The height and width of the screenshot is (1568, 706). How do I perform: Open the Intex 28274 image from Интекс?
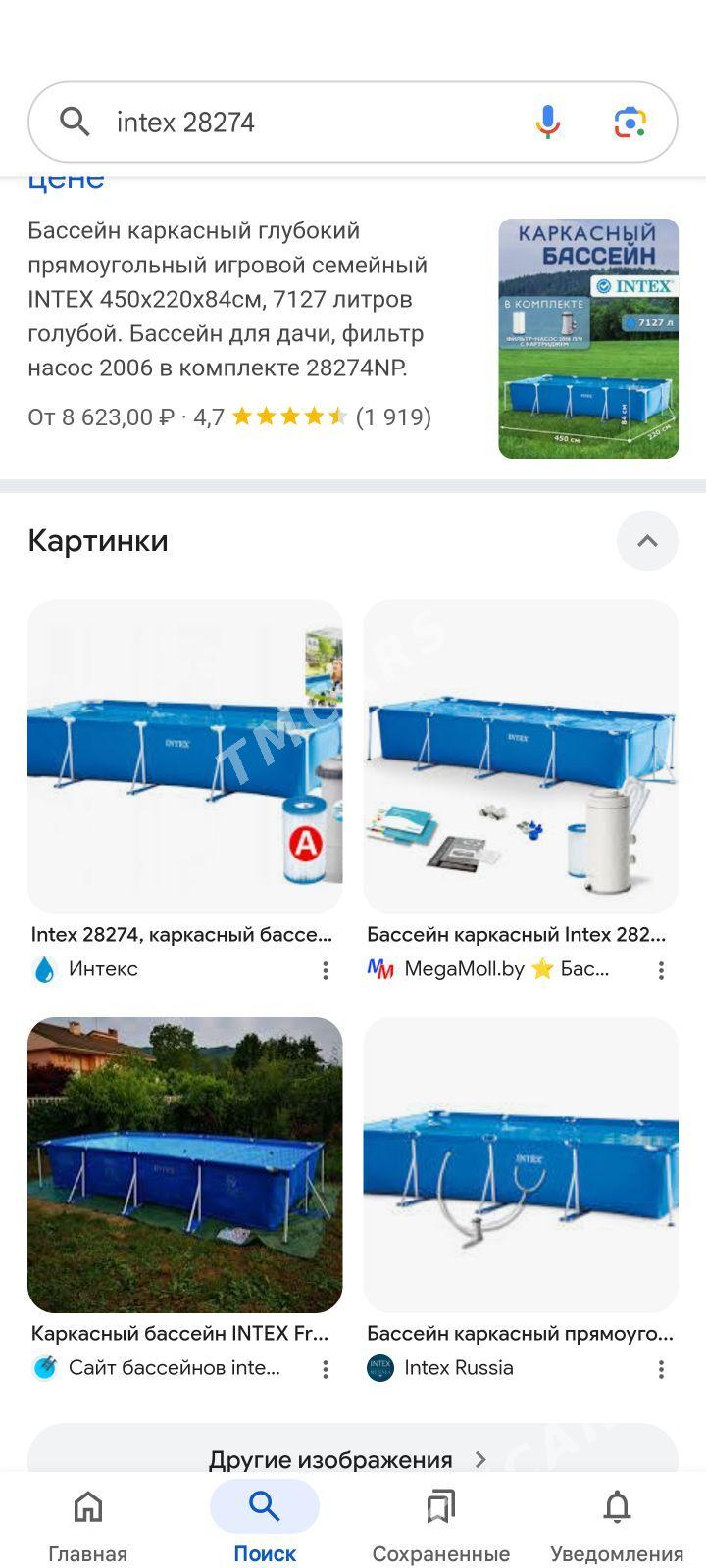(184, 757)
